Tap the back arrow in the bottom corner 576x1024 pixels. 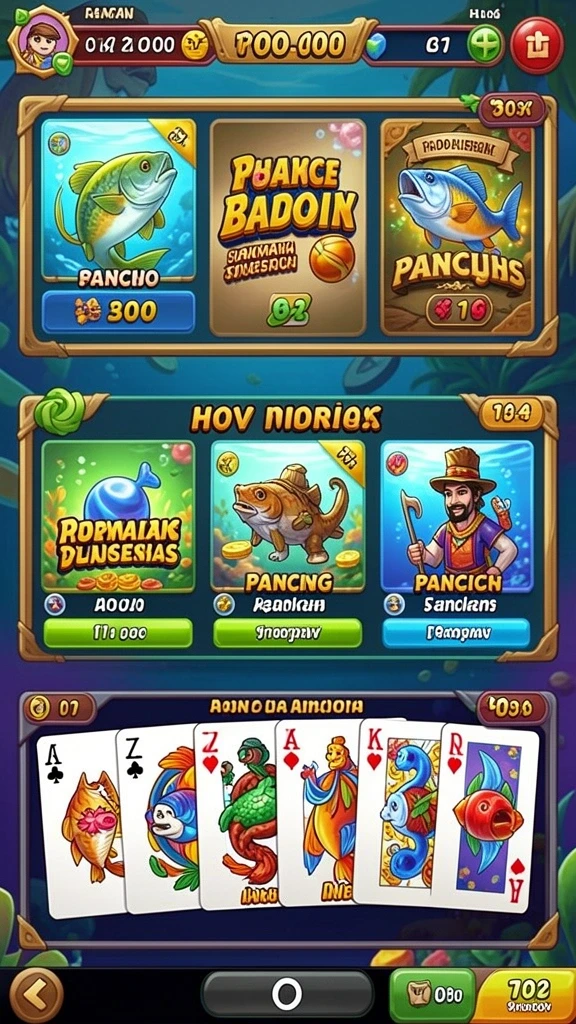click(37, 995)
